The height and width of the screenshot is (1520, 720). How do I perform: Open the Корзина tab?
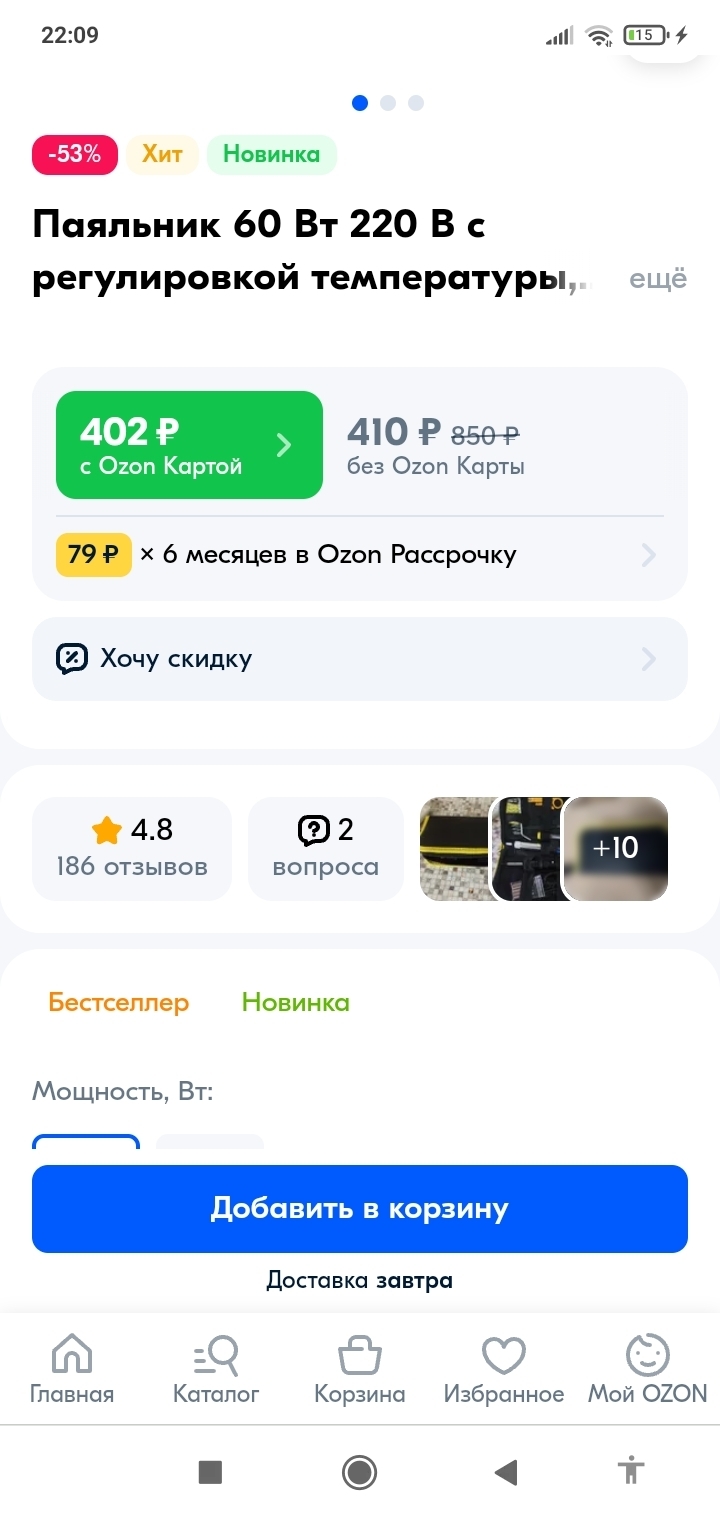tap(360, 1370)
